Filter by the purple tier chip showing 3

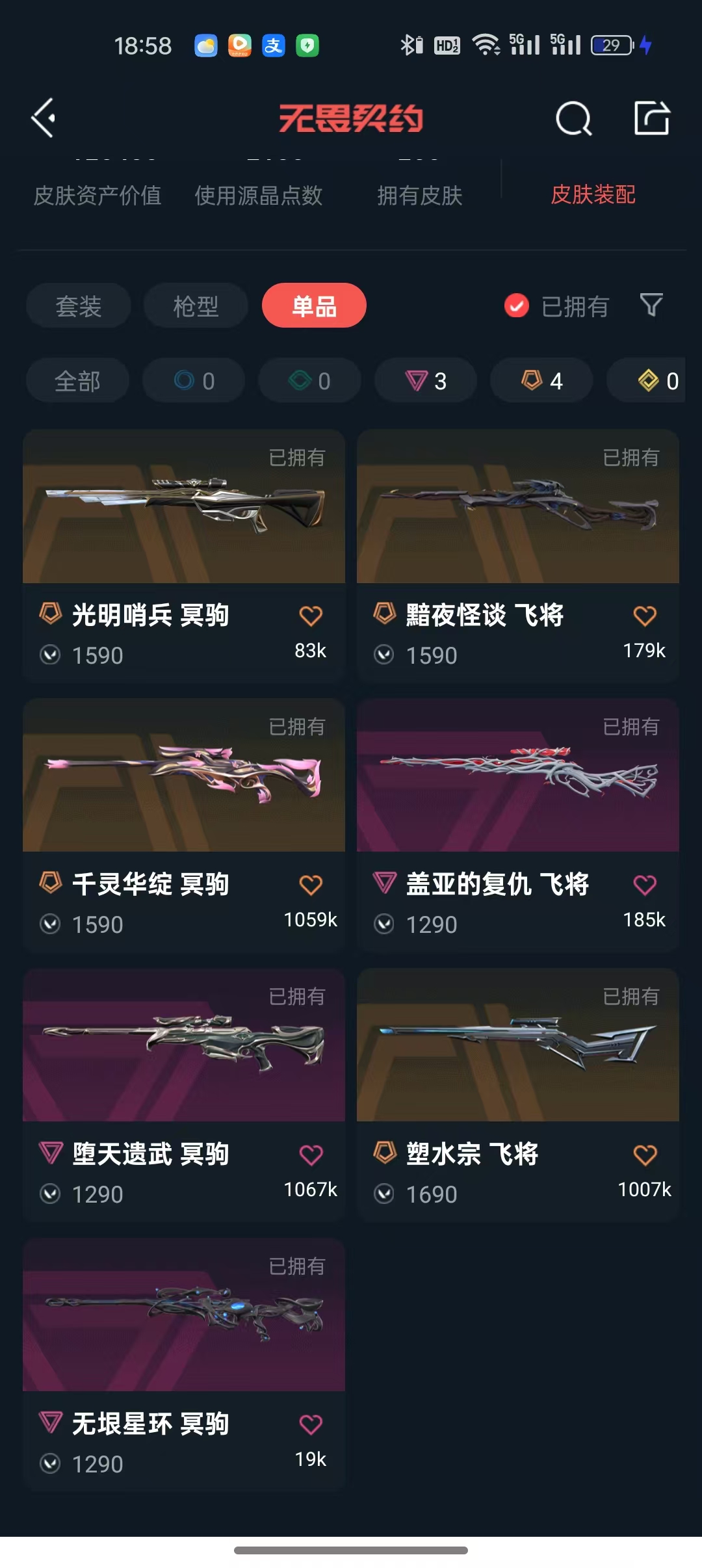(x=426, y=381)
